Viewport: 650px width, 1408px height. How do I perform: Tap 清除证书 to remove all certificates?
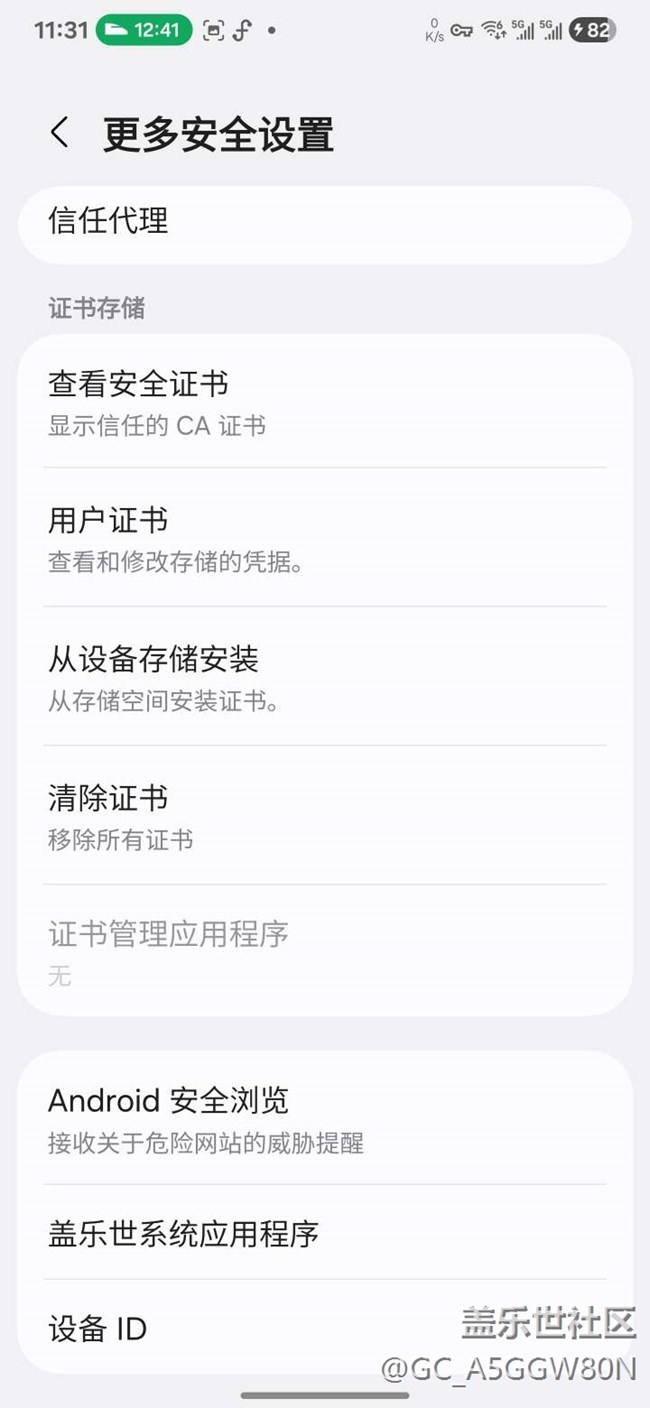click(x=324, y=816)
